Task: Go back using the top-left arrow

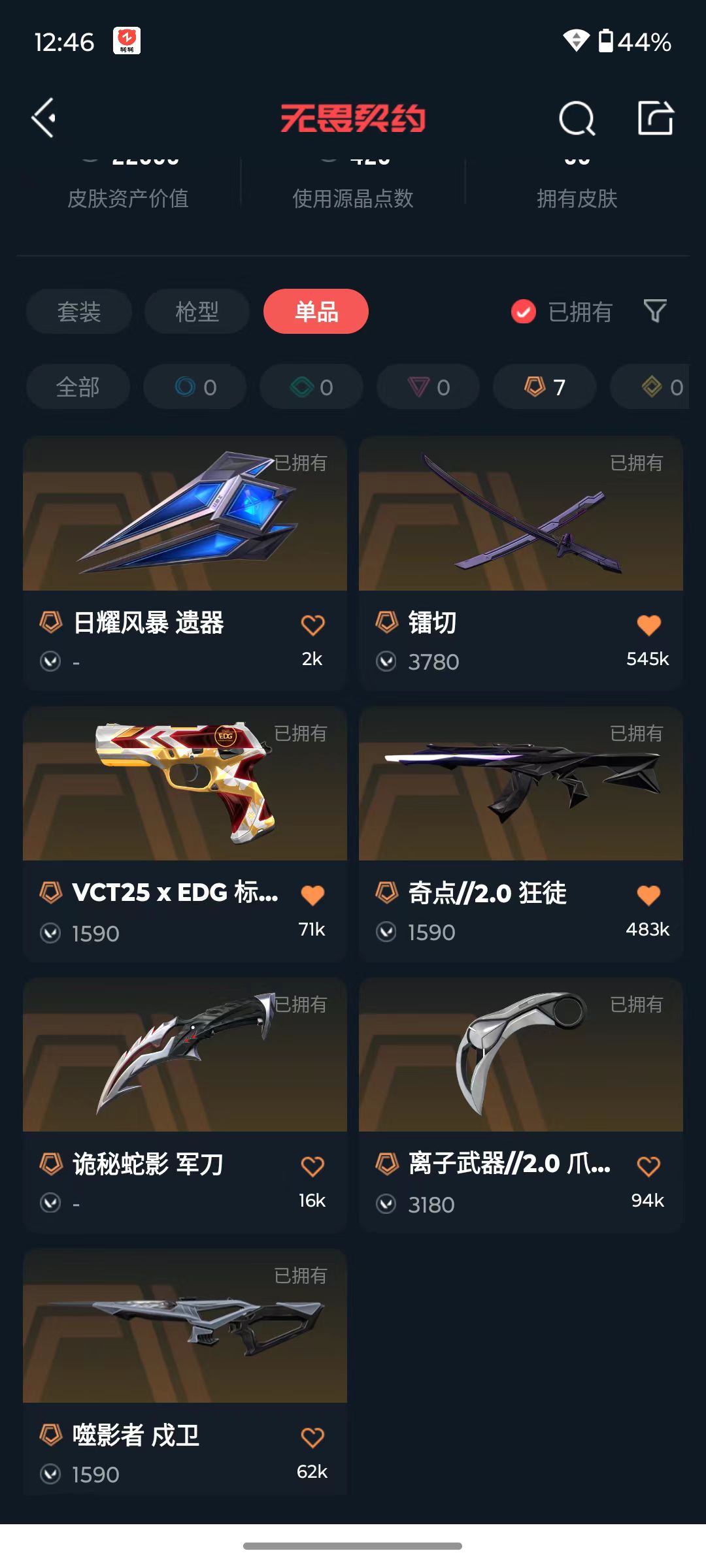Action: coord(44,118)
